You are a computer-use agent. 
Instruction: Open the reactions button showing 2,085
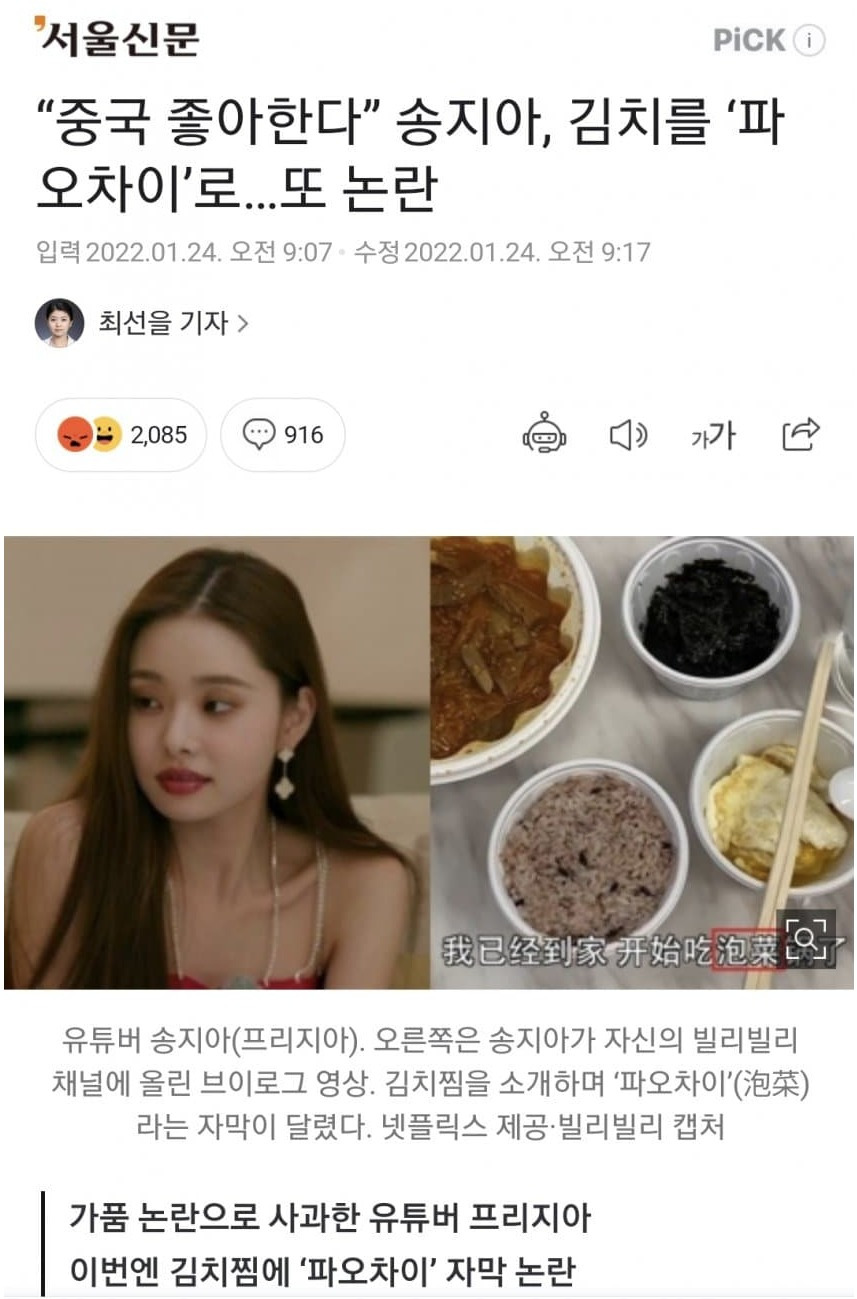[x=121, y=435]
